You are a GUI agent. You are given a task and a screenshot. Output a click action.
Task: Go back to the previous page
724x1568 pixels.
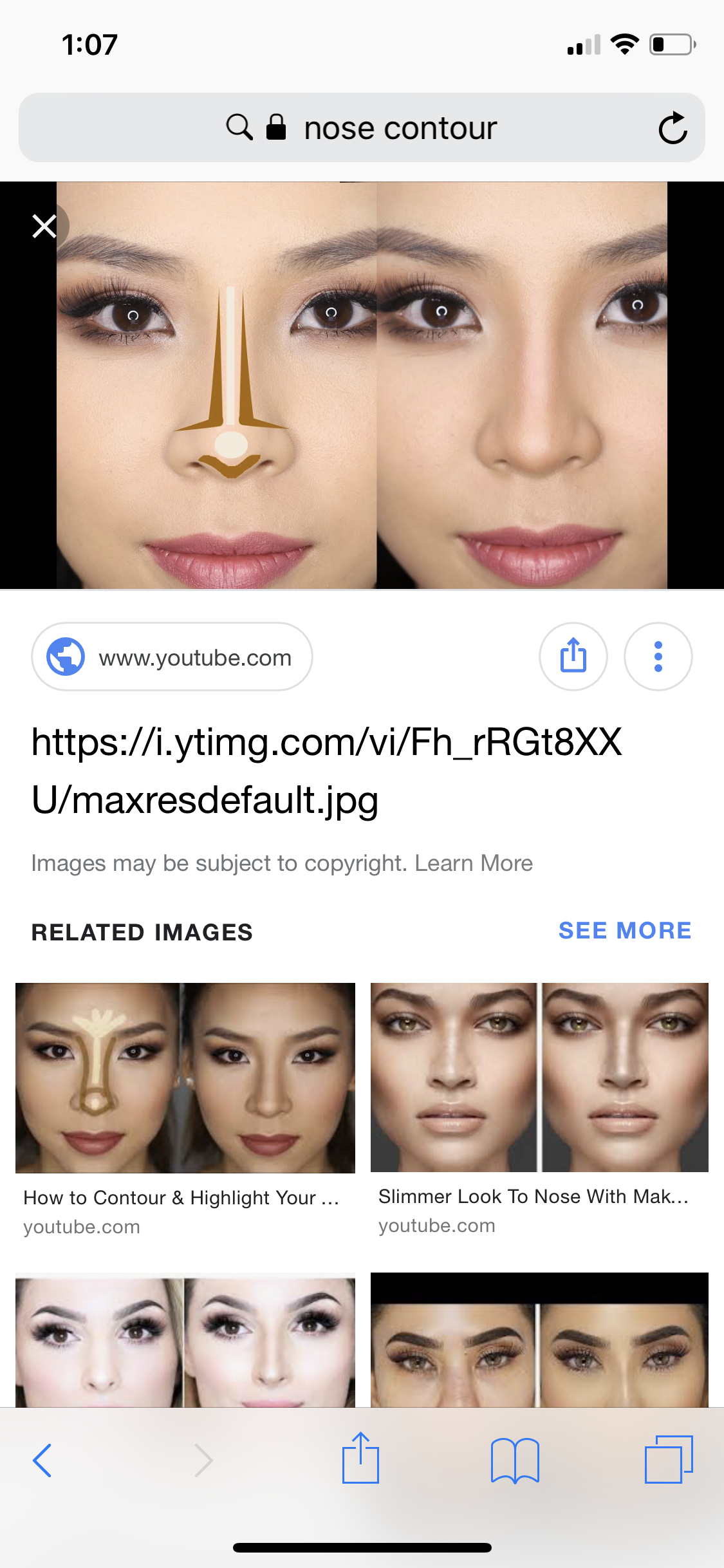42,1460
